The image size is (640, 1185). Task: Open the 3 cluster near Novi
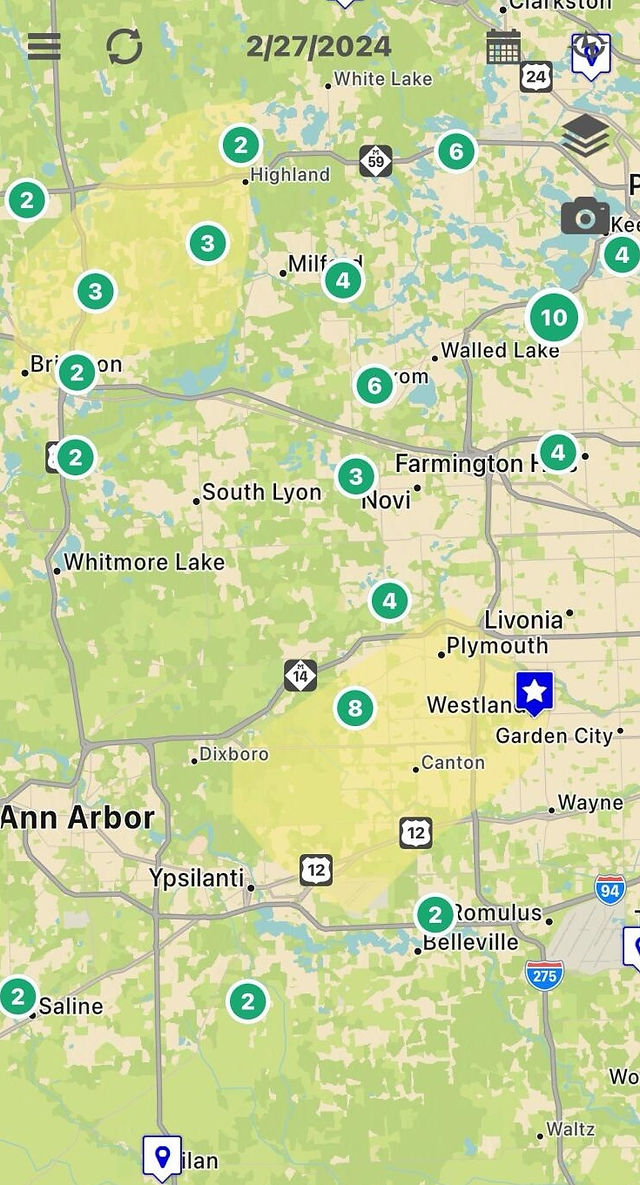coord(356,477)
